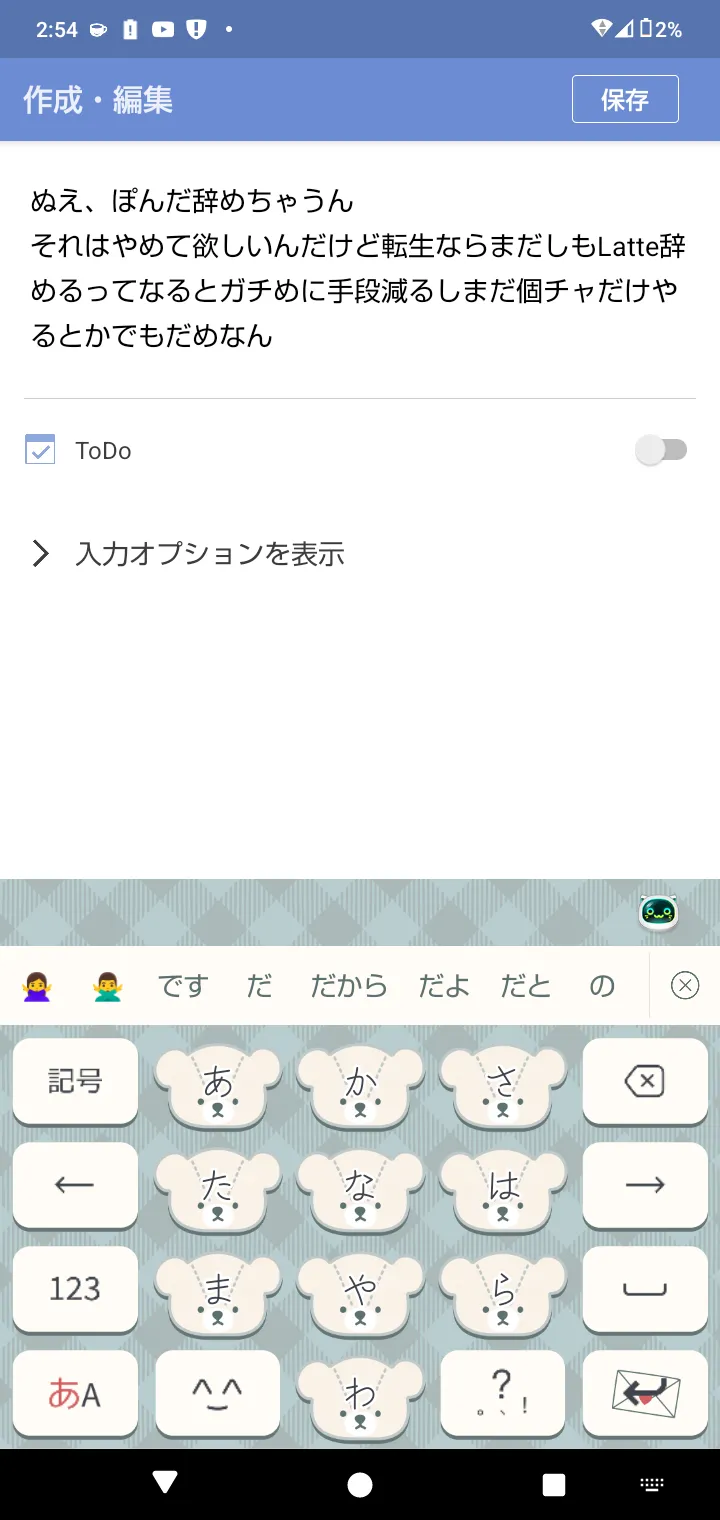Expand 入力オプションを表示
The image size is (720, 1520).
tap(188, 553)
